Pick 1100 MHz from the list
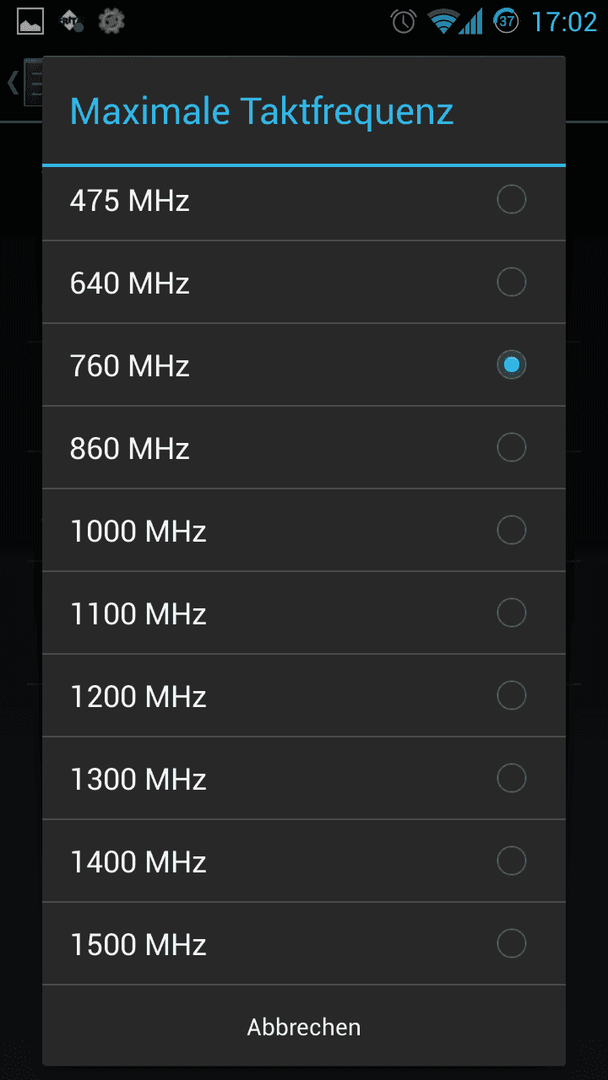The image size is (608, 1080). [304, 613]
